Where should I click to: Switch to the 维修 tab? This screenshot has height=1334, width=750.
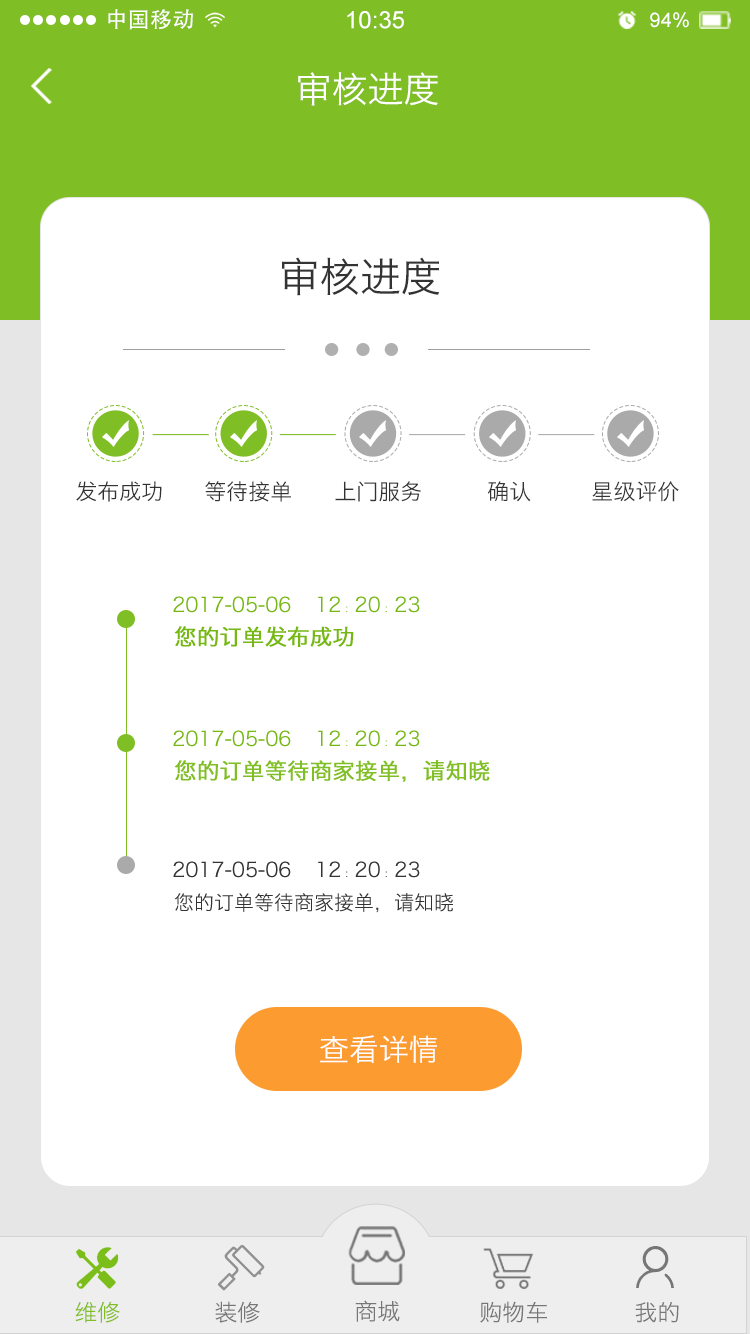pyautogui.click(x=97, y=1284)
